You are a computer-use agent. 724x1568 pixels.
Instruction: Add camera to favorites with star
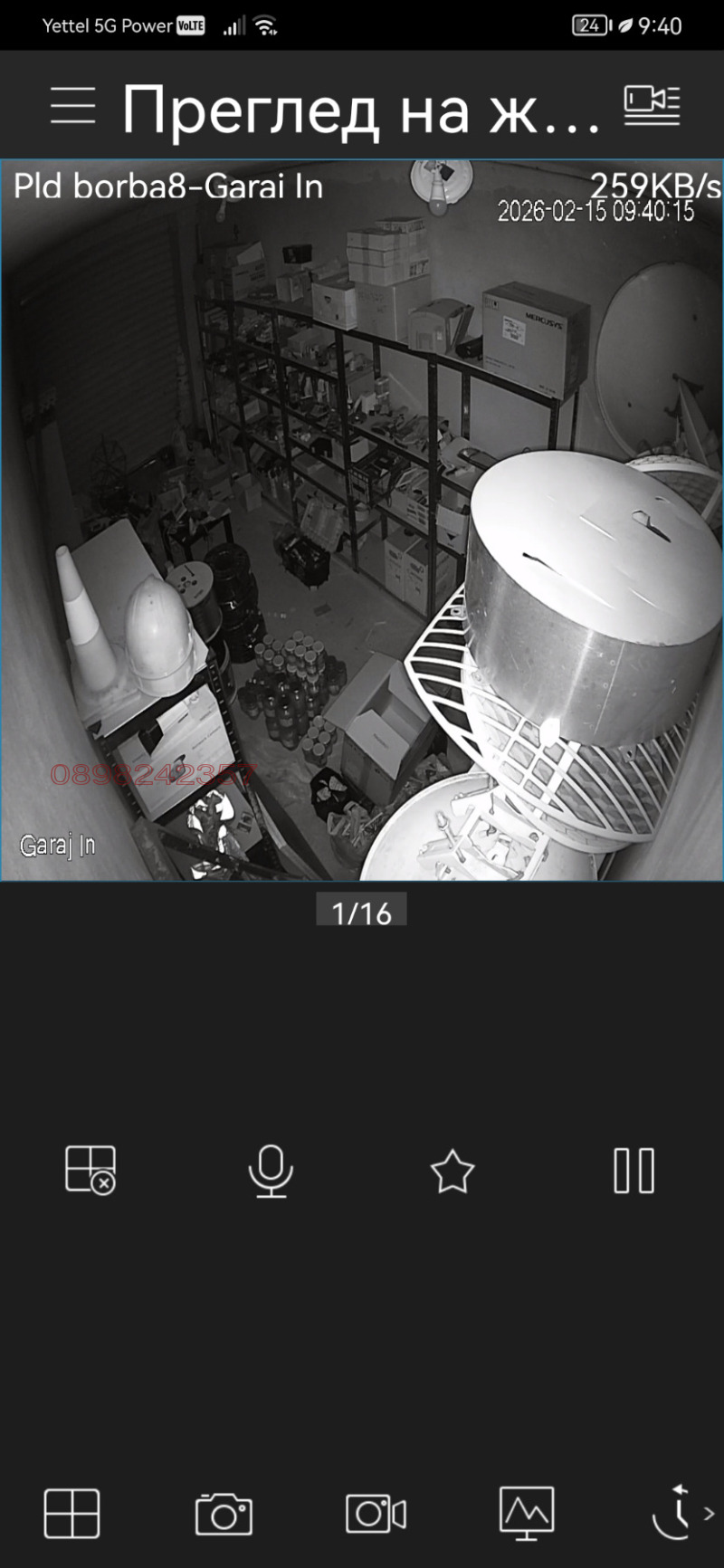[452, 1171]
